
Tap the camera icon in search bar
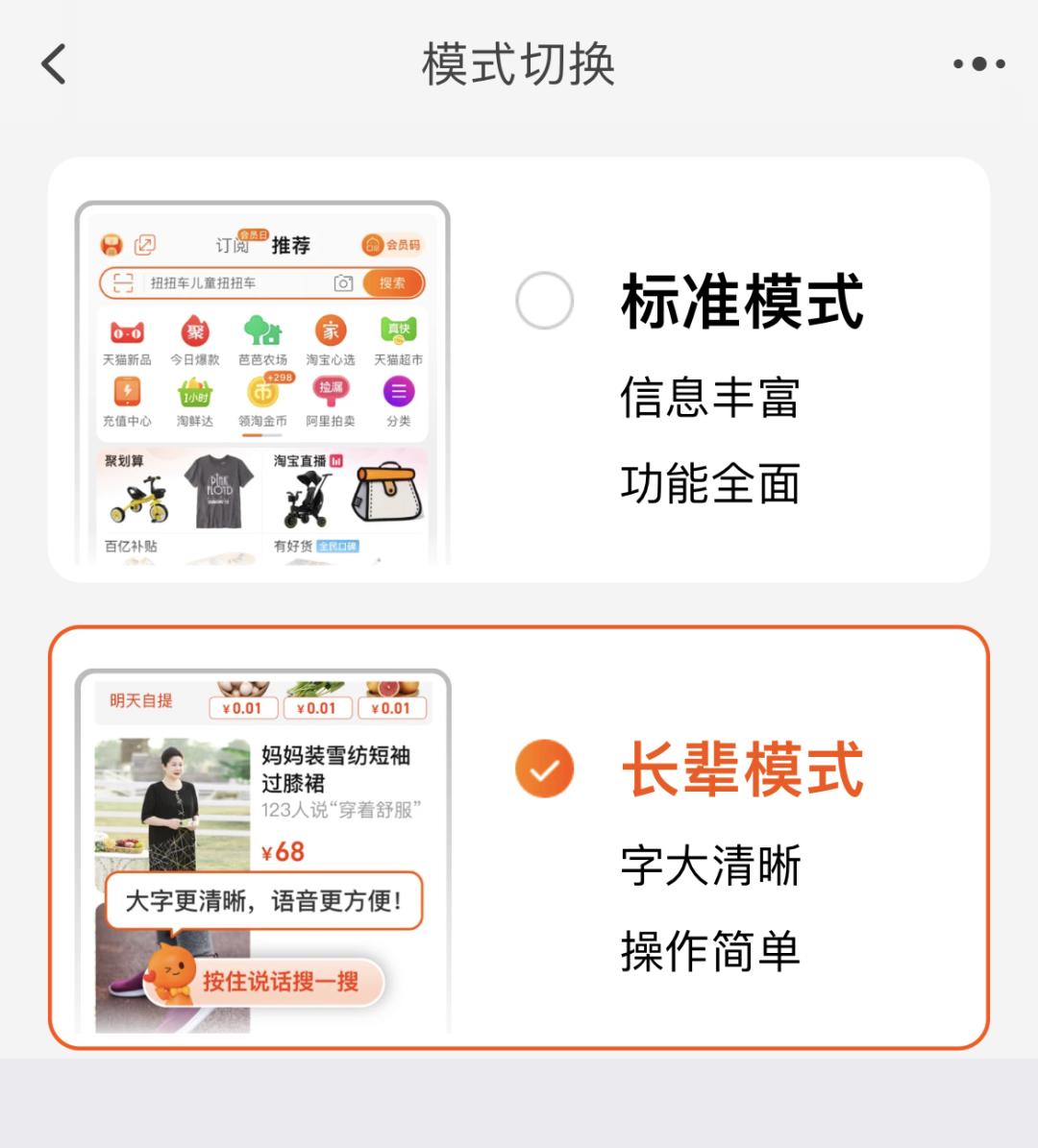[x=341, y=283]
